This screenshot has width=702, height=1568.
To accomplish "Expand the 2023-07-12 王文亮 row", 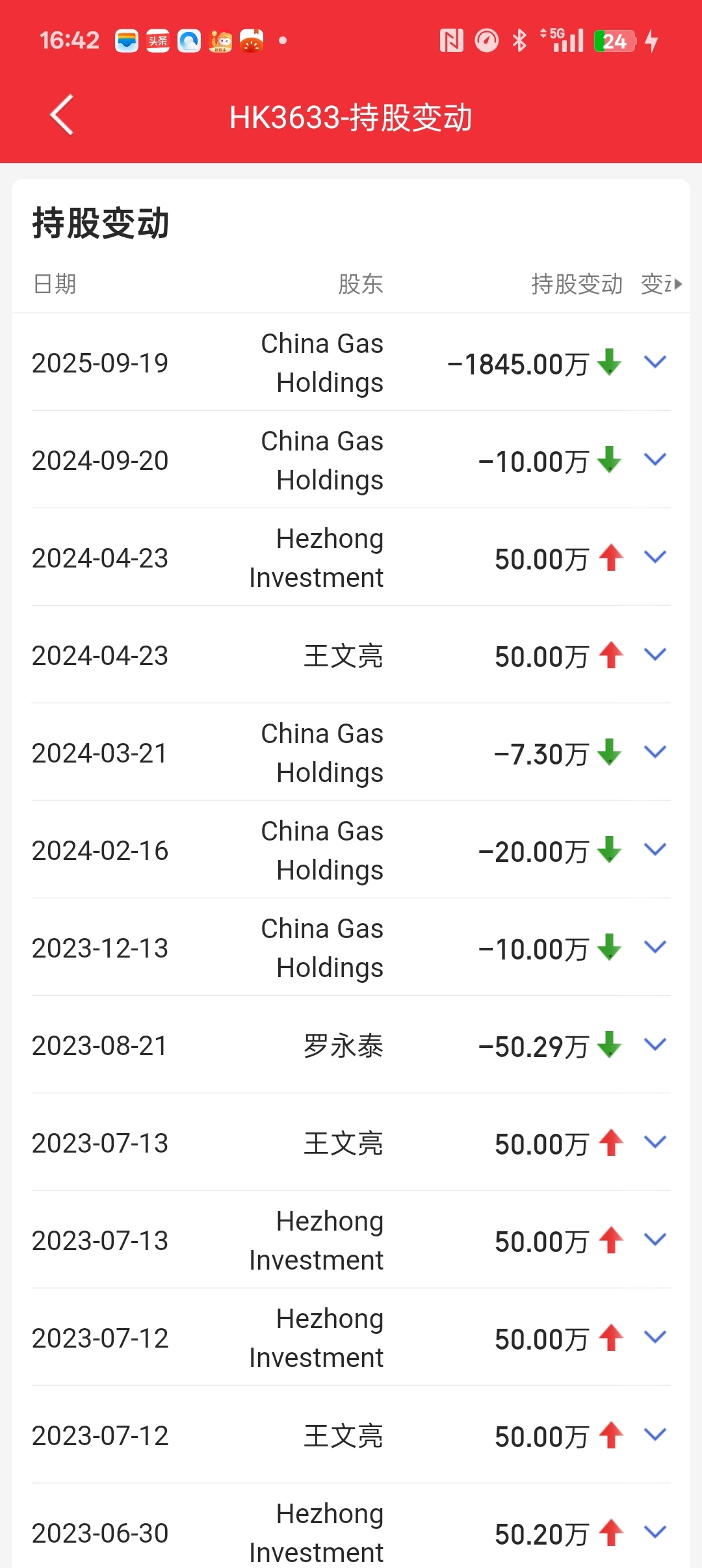I will tap(655, 1434).
